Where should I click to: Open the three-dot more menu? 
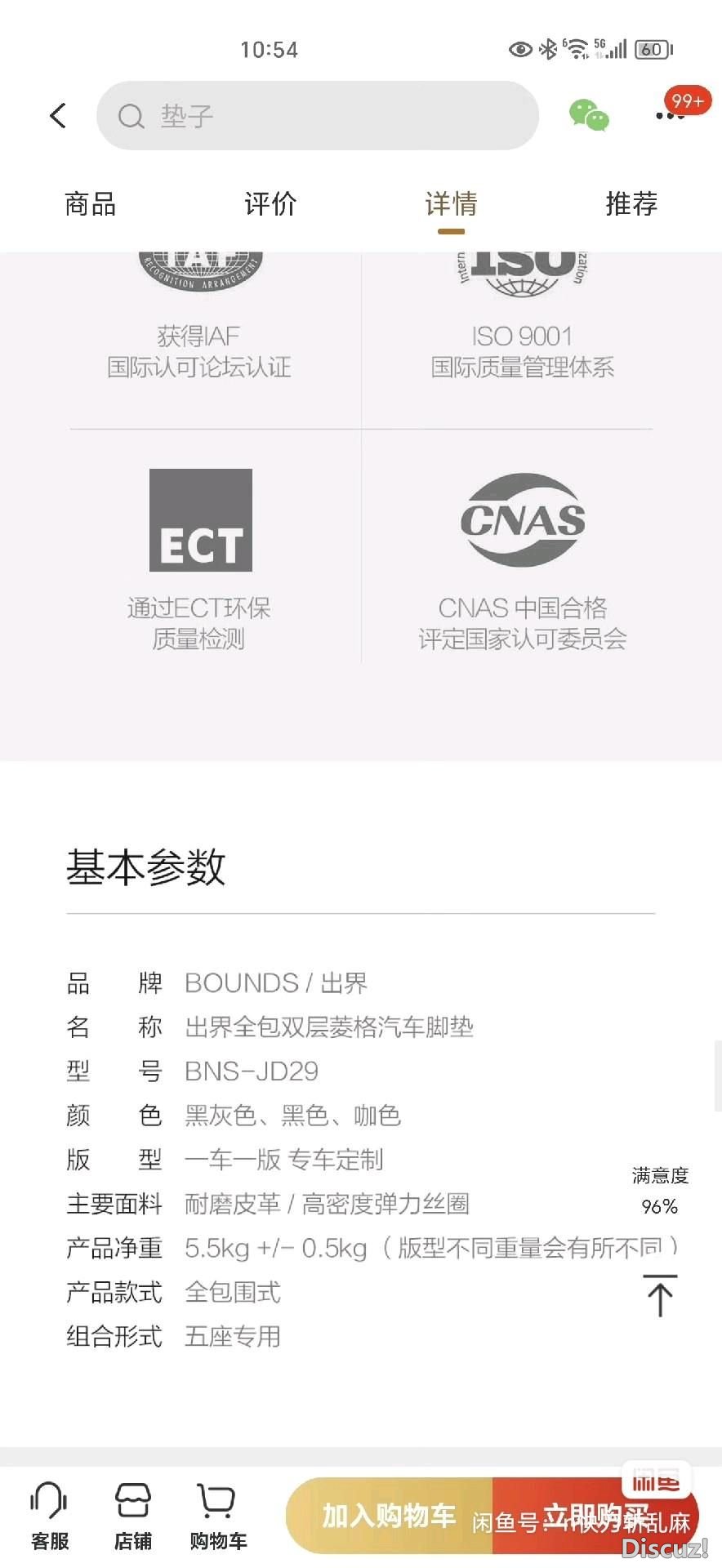coord(669,117)
